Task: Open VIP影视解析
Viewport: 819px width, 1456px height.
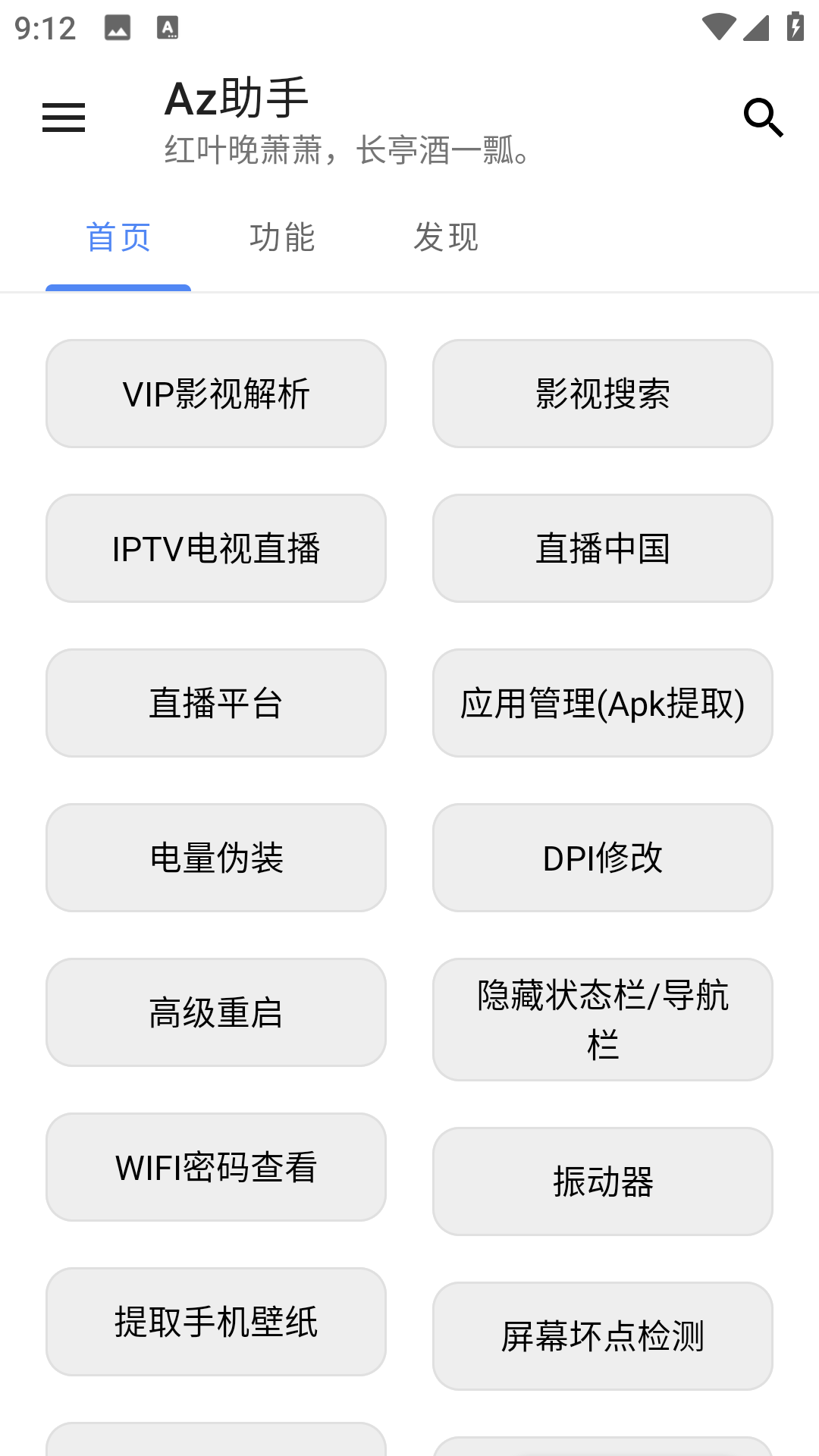Action: point(216,392)
